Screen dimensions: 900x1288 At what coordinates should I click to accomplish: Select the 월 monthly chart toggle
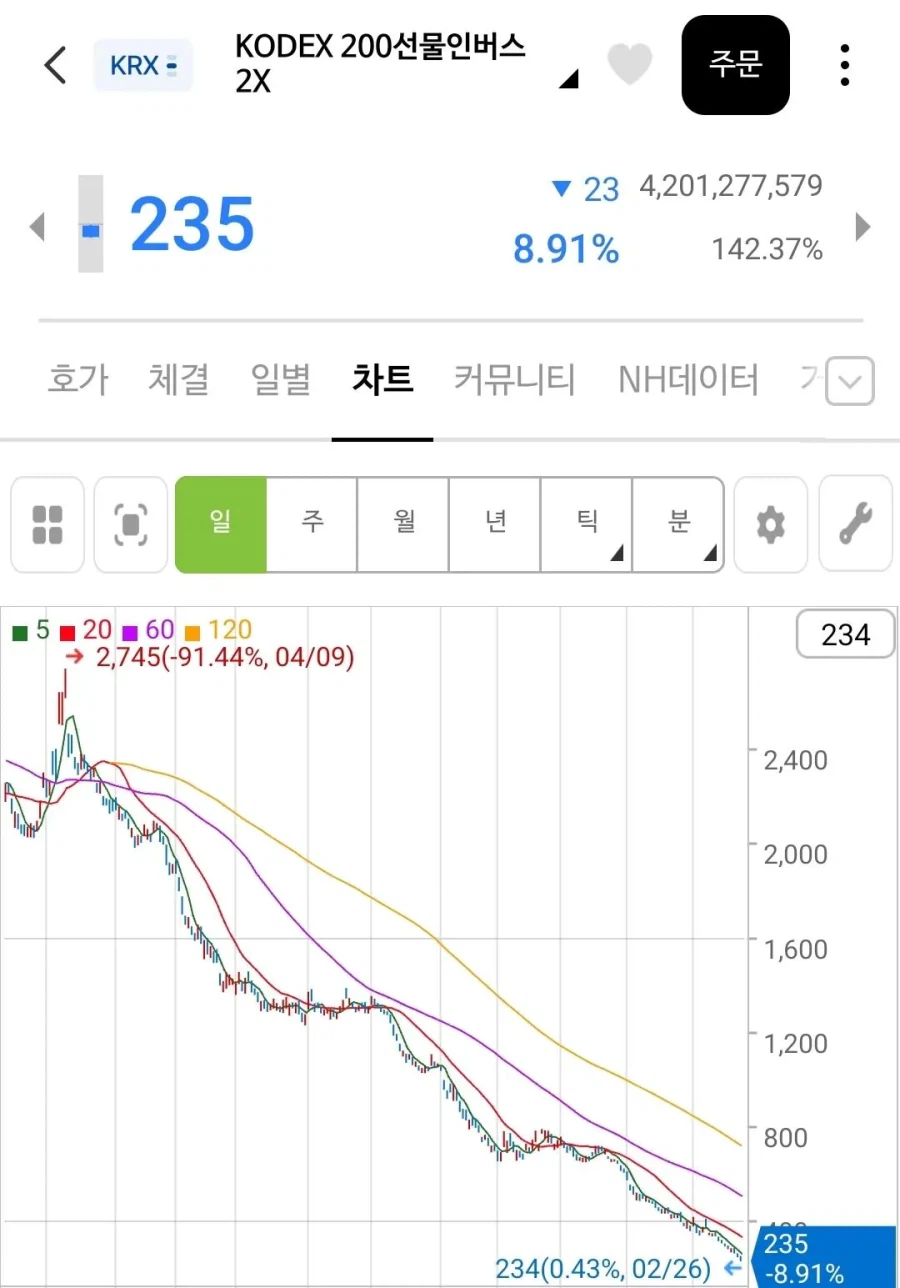402,525
